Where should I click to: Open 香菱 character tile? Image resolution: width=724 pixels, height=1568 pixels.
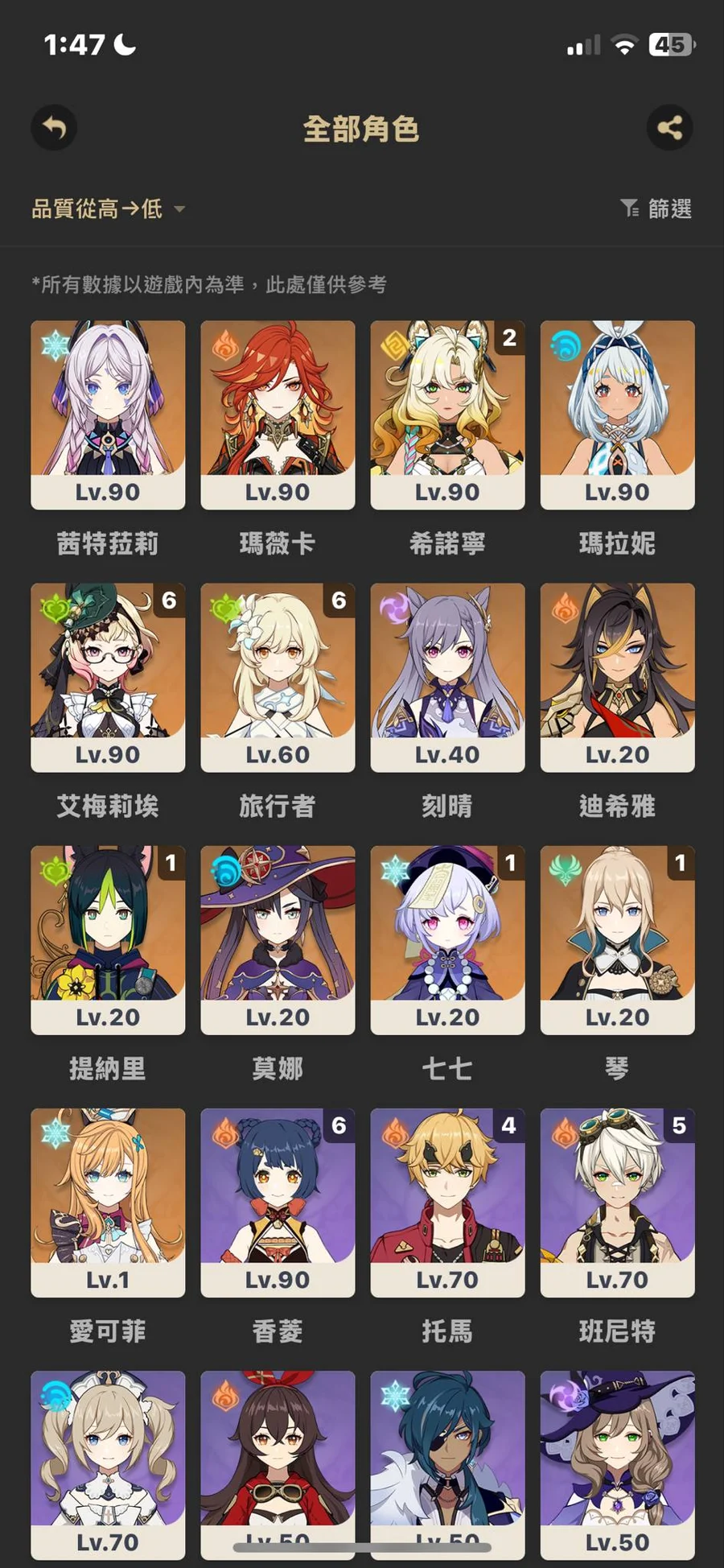(x=278, y=1203)
